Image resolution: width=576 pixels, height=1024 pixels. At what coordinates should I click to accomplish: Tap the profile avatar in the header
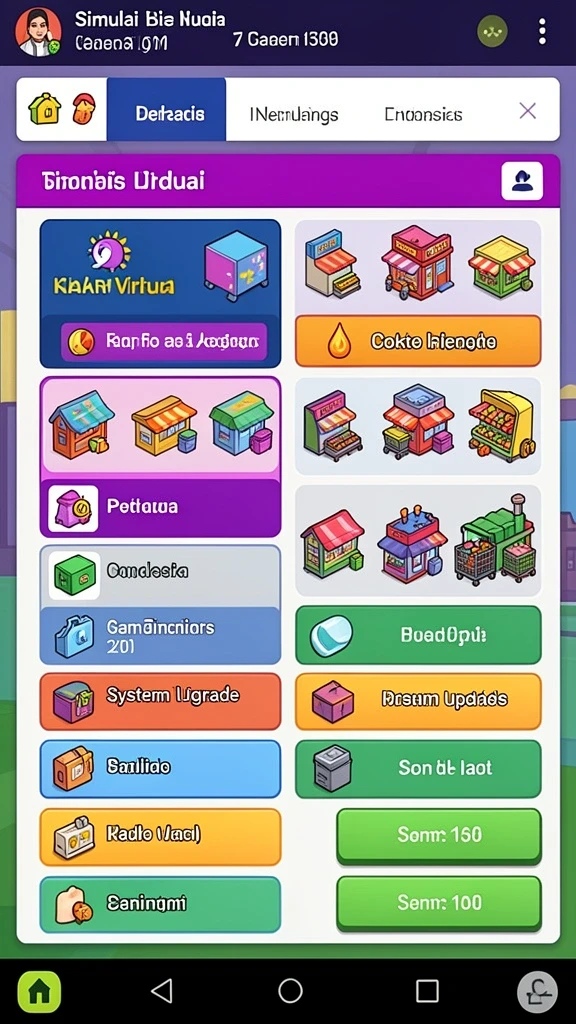pos(39,32)
